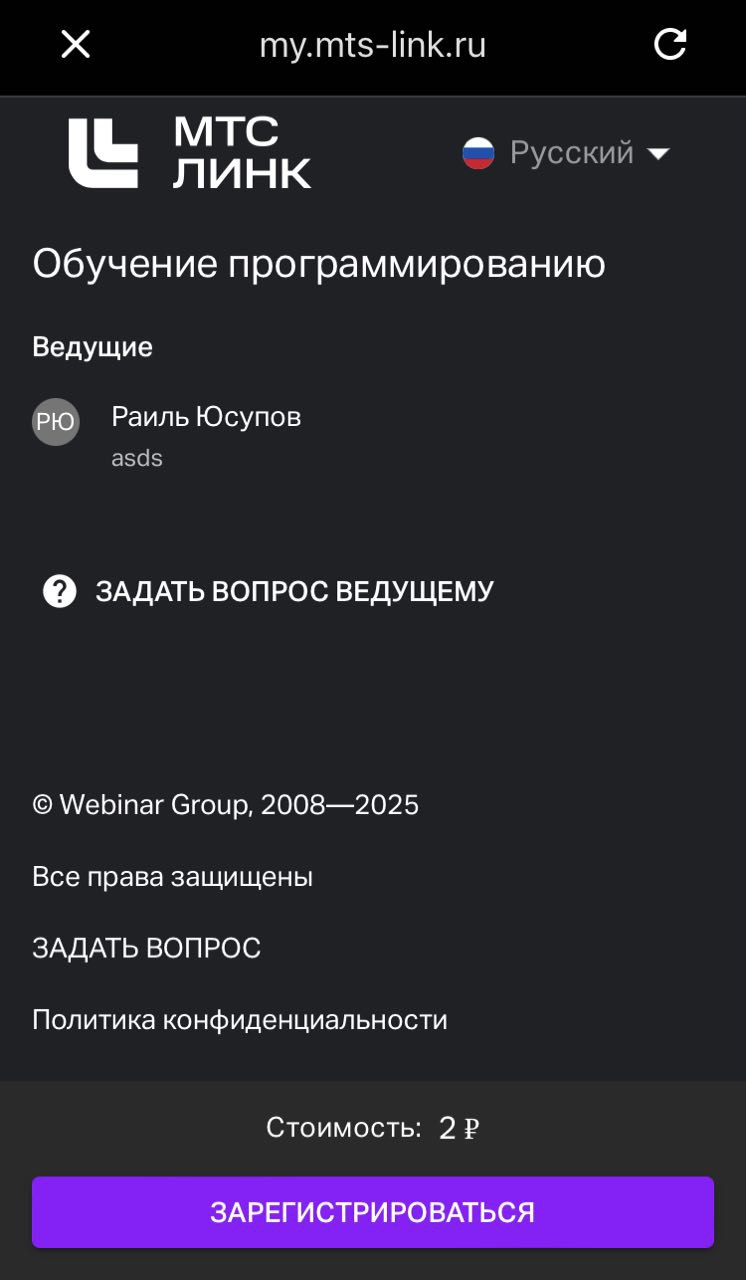Tap the ЗАРЕГИСТРИРОВАТЬСЯ button
This screenshot has width=746, height=1280.
372,1212
